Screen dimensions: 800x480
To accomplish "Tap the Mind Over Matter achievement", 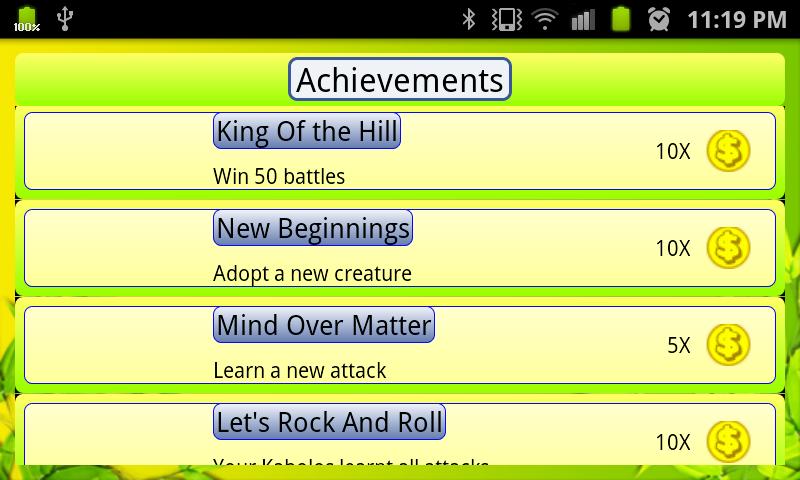I will 400,345.
